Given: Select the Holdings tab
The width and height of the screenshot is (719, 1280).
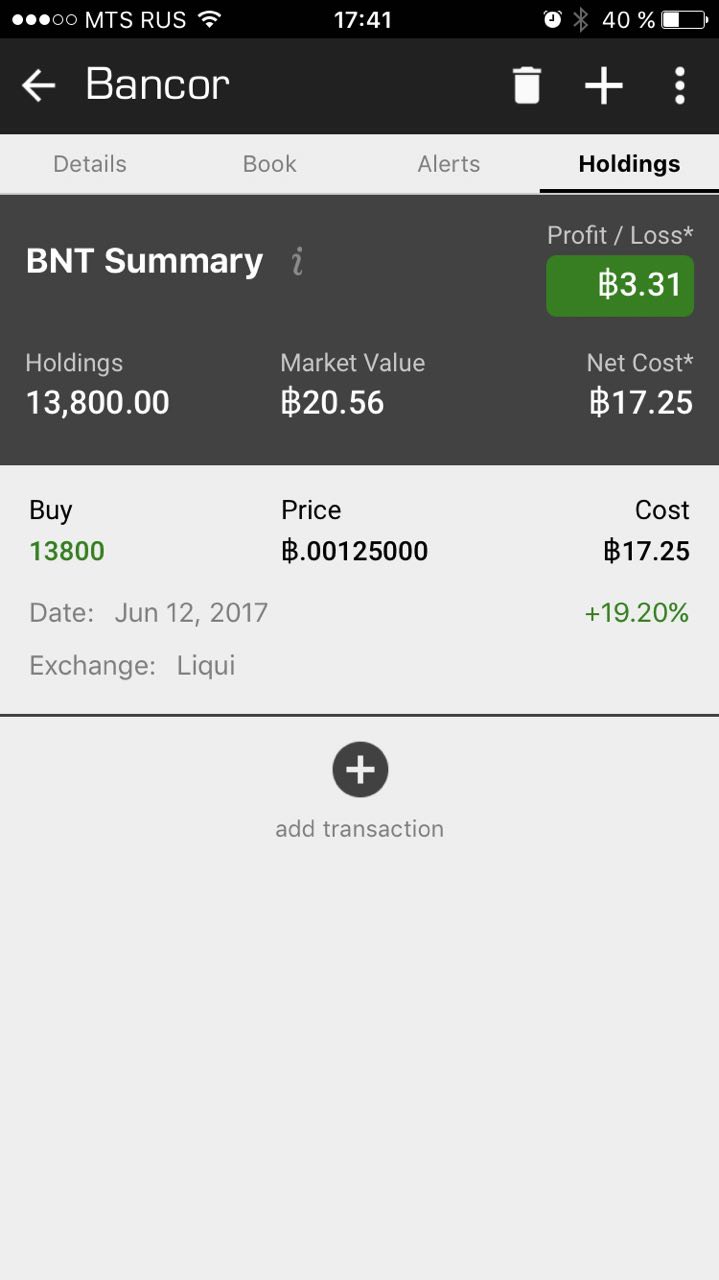Looking at the screenshot, I should [629, 164].
